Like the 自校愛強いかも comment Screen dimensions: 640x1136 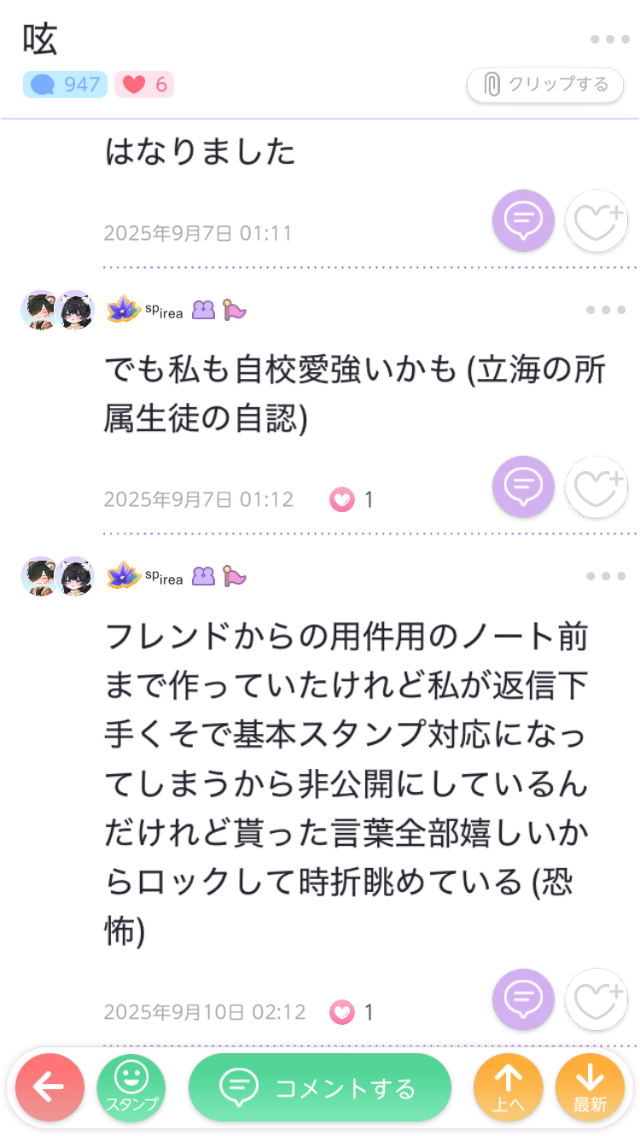click(x=596, y=486)
